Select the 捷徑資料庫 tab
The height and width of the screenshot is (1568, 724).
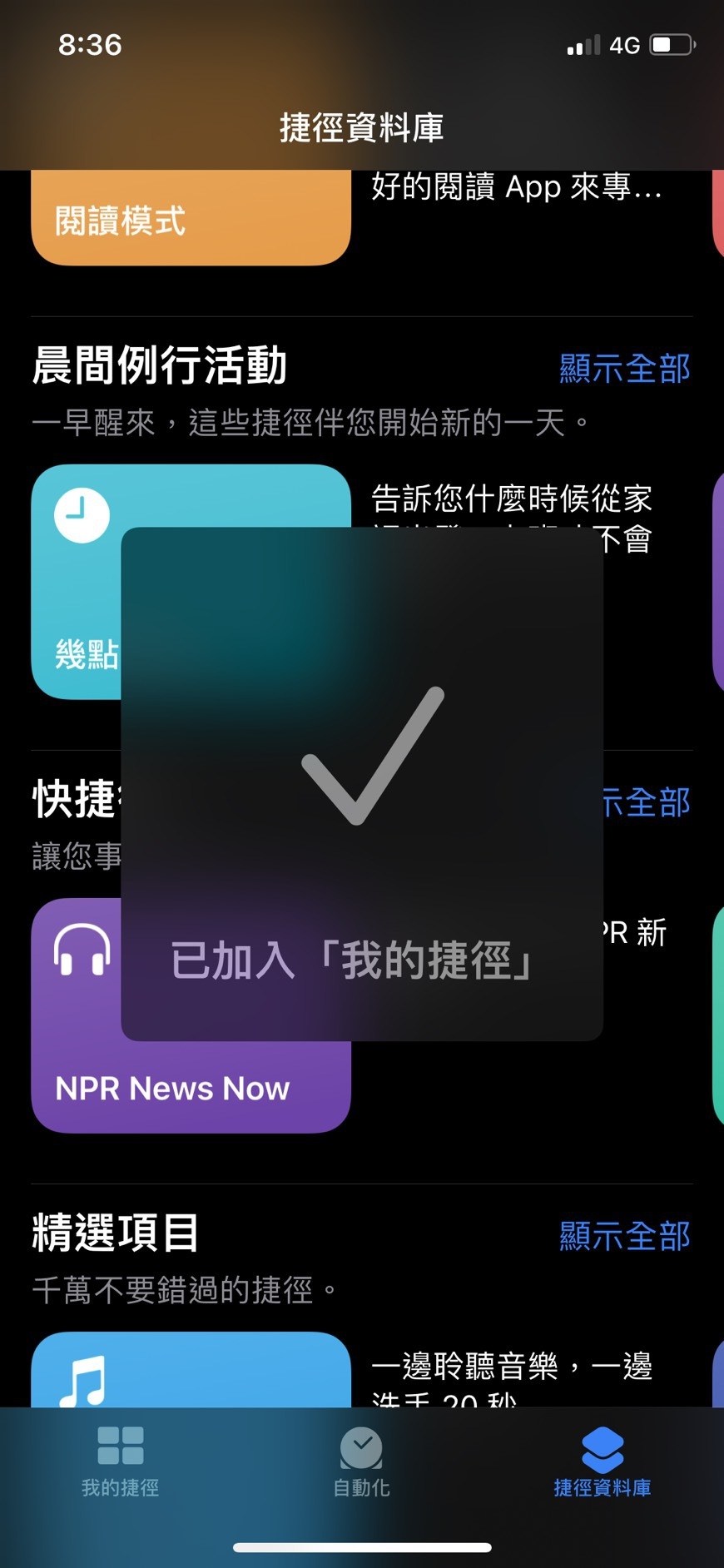(603, 1461)
